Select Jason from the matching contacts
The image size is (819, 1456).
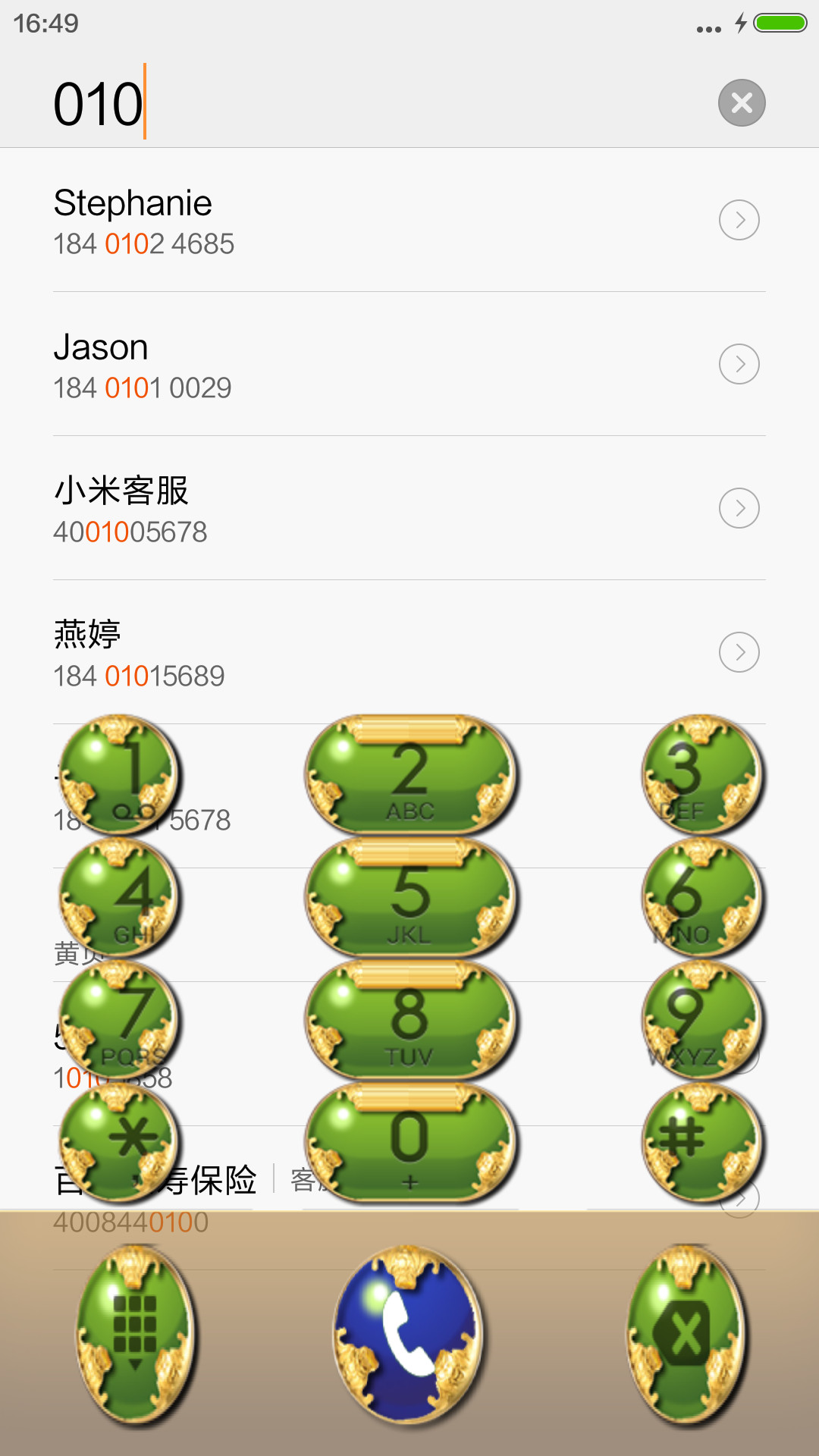tap(409, 364)
